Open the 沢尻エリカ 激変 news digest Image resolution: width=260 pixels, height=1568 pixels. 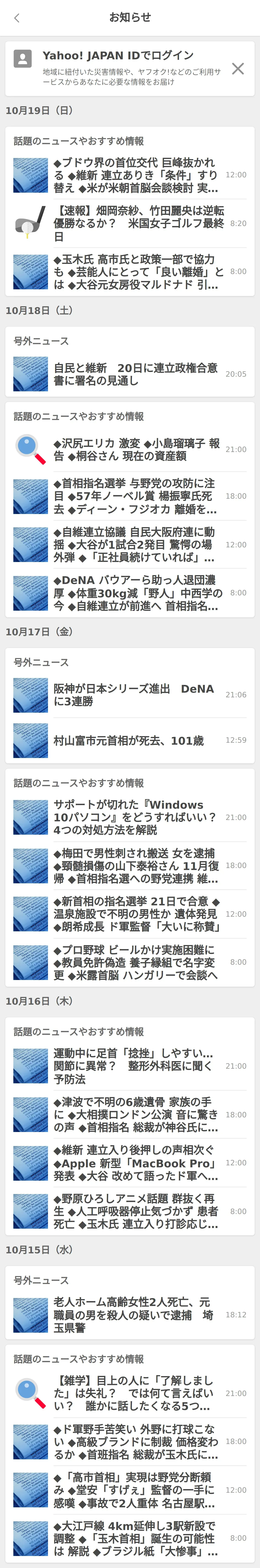[x=137, y=449]
